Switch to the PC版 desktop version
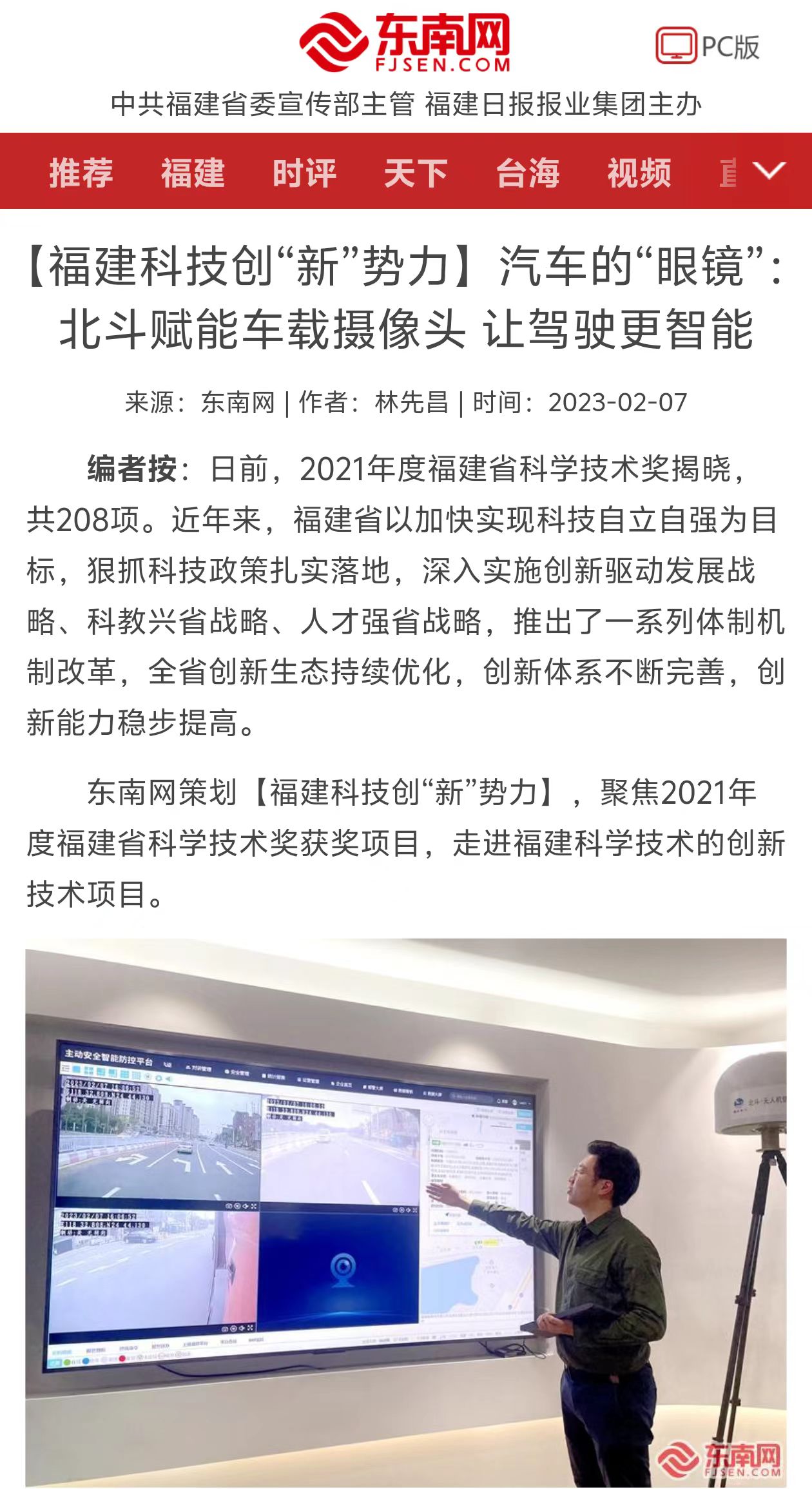 [x=708, y=46]
